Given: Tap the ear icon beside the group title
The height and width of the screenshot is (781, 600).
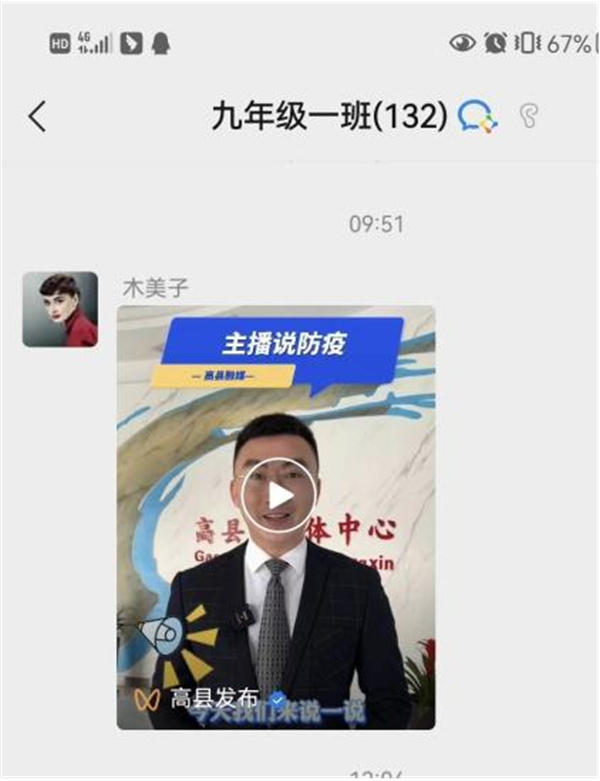Looking at the screenshot, I should click(528, 117).
